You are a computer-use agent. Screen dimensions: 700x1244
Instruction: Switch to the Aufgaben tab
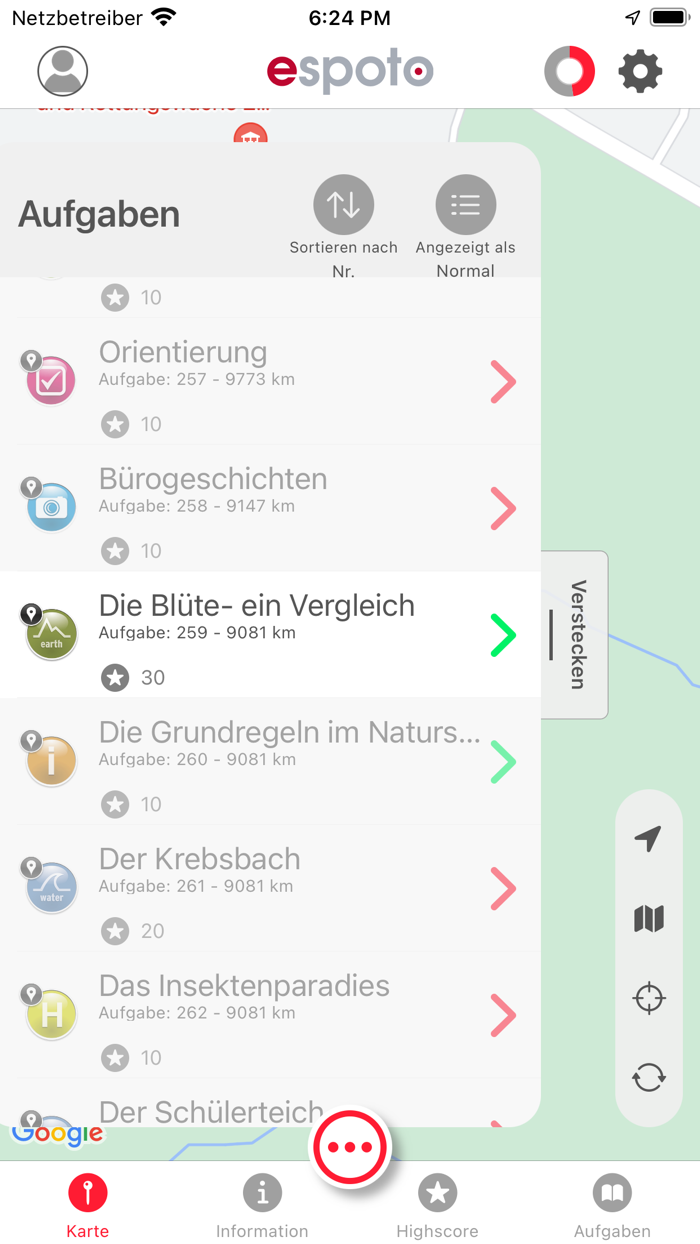[x=612, y=1206]
